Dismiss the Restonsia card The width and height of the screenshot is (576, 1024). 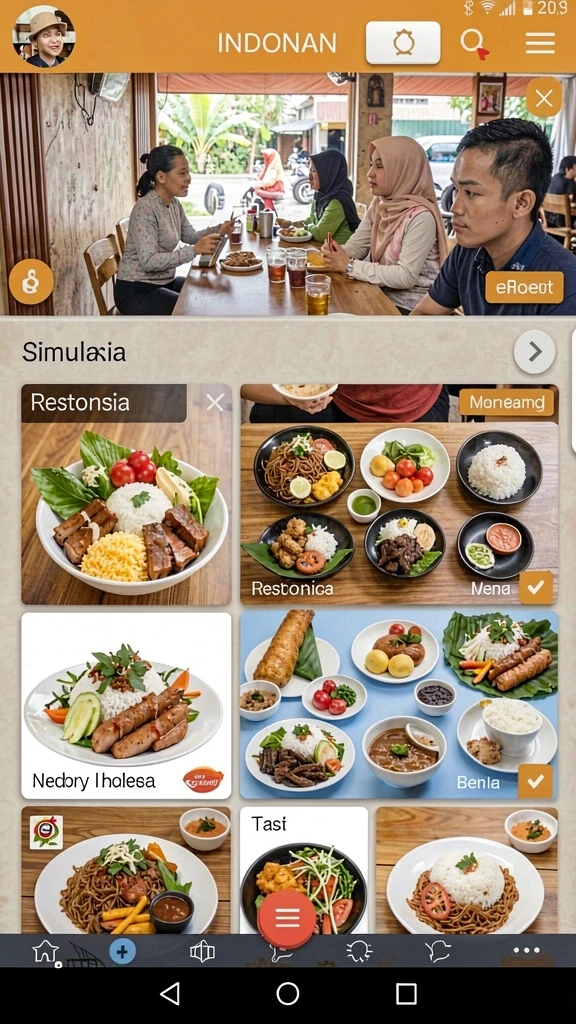coord(215,402)
